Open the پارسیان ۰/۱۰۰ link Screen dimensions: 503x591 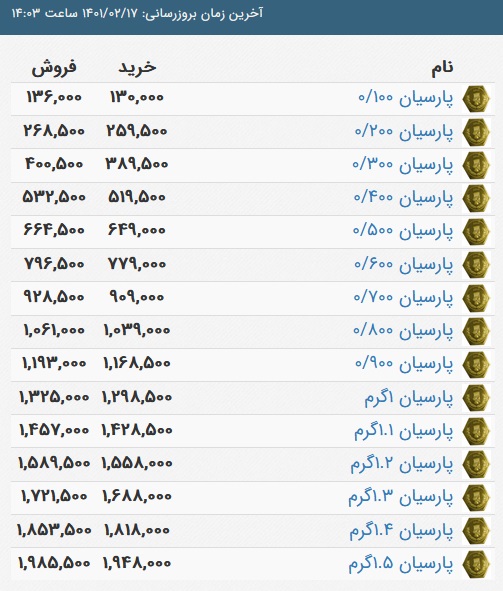click(x=405, y=98)
